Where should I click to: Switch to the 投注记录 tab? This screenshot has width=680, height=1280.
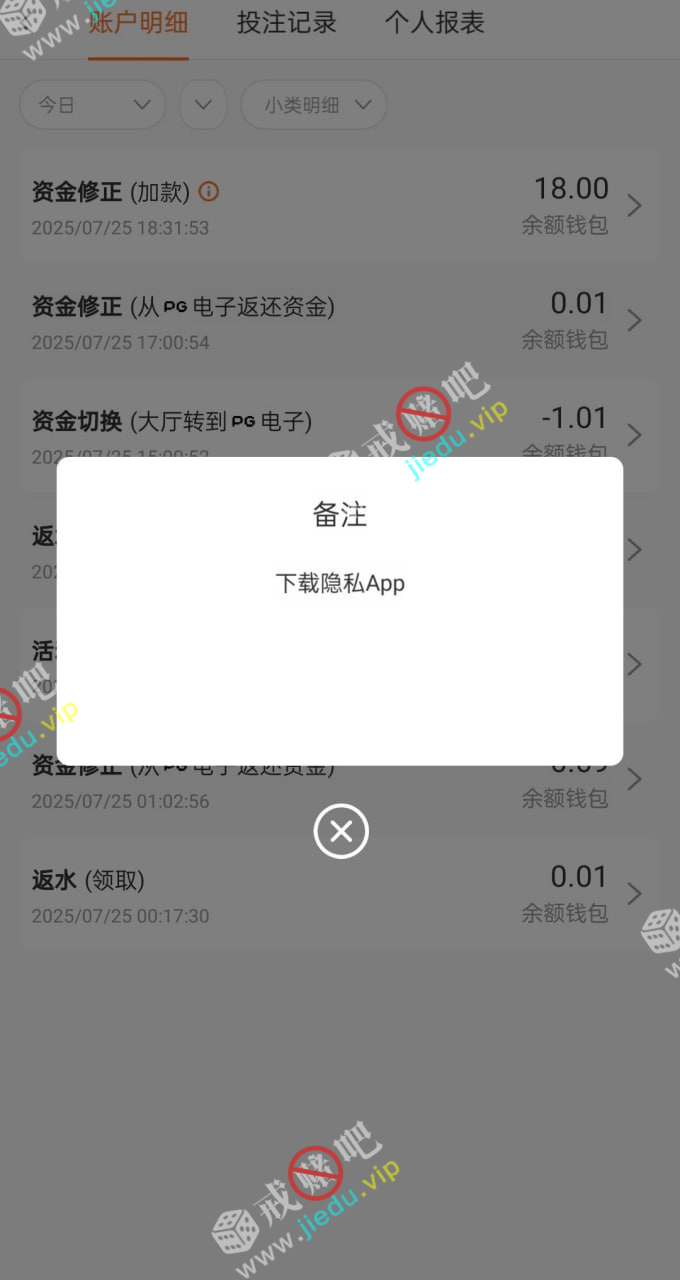coord(286,23)
